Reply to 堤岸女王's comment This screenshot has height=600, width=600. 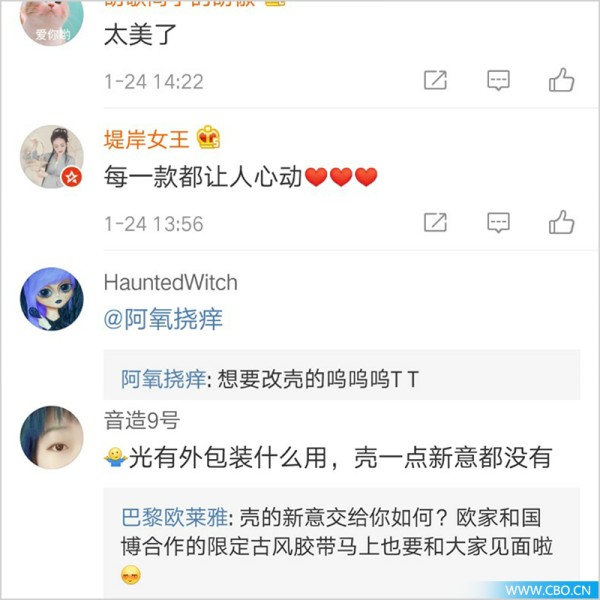click(498, 222)
